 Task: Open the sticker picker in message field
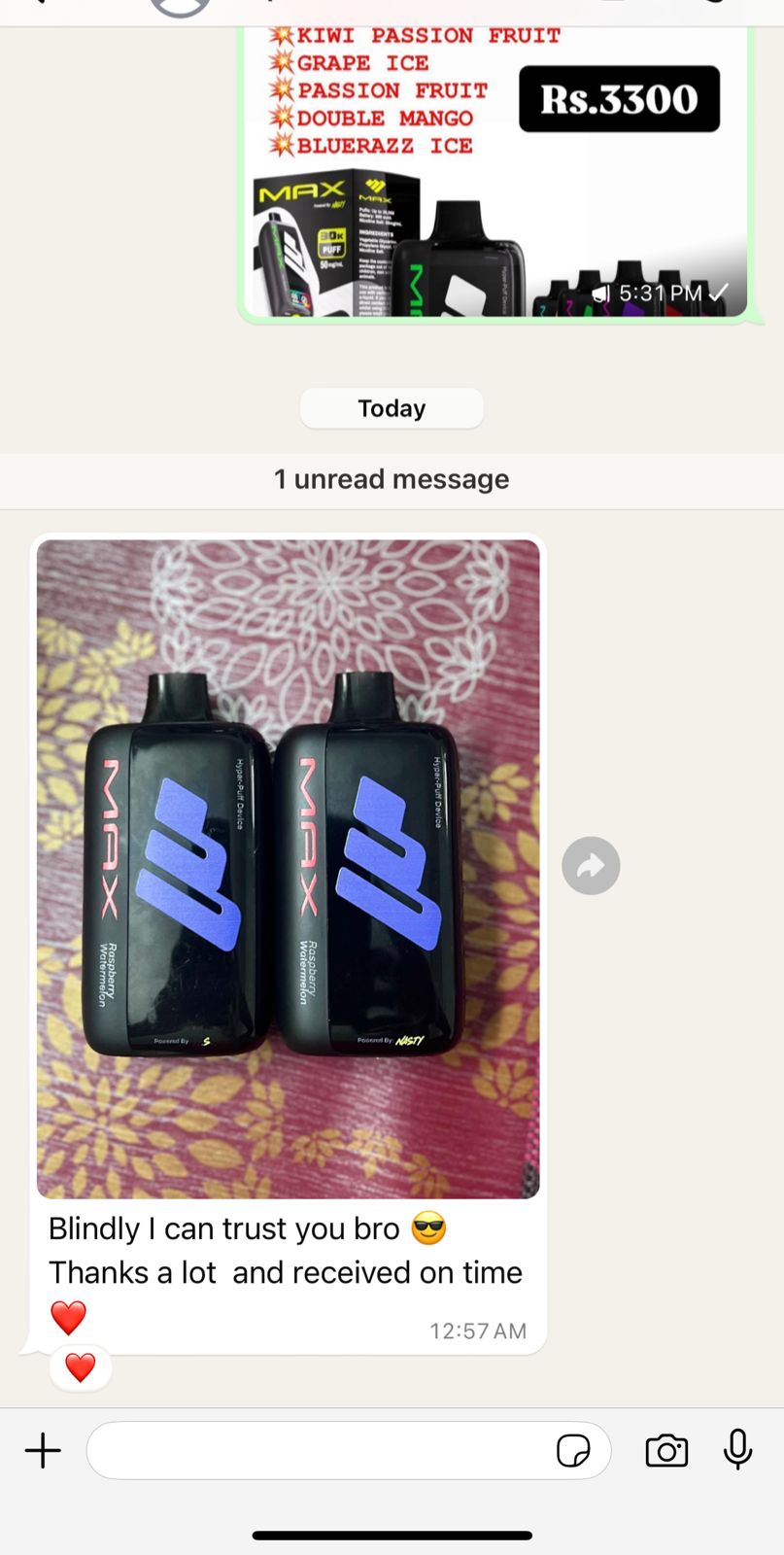573,1451
